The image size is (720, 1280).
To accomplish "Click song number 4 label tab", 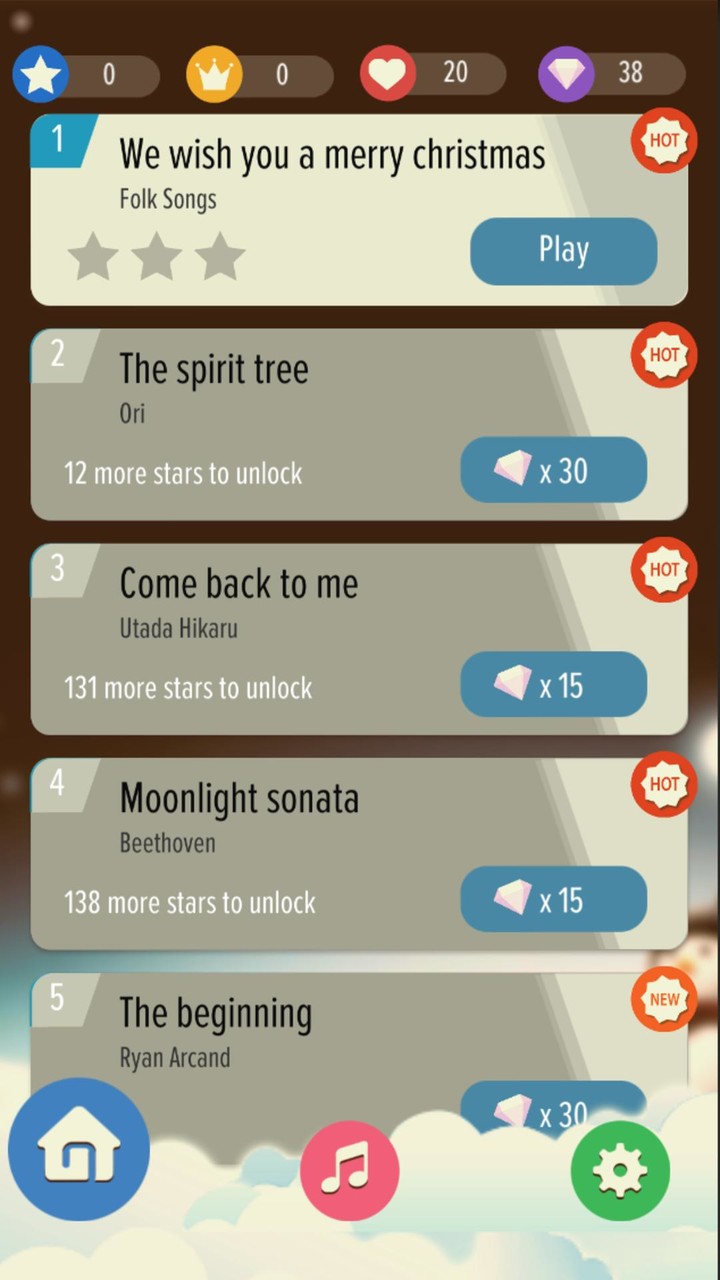I will click(x=58, y=782).
